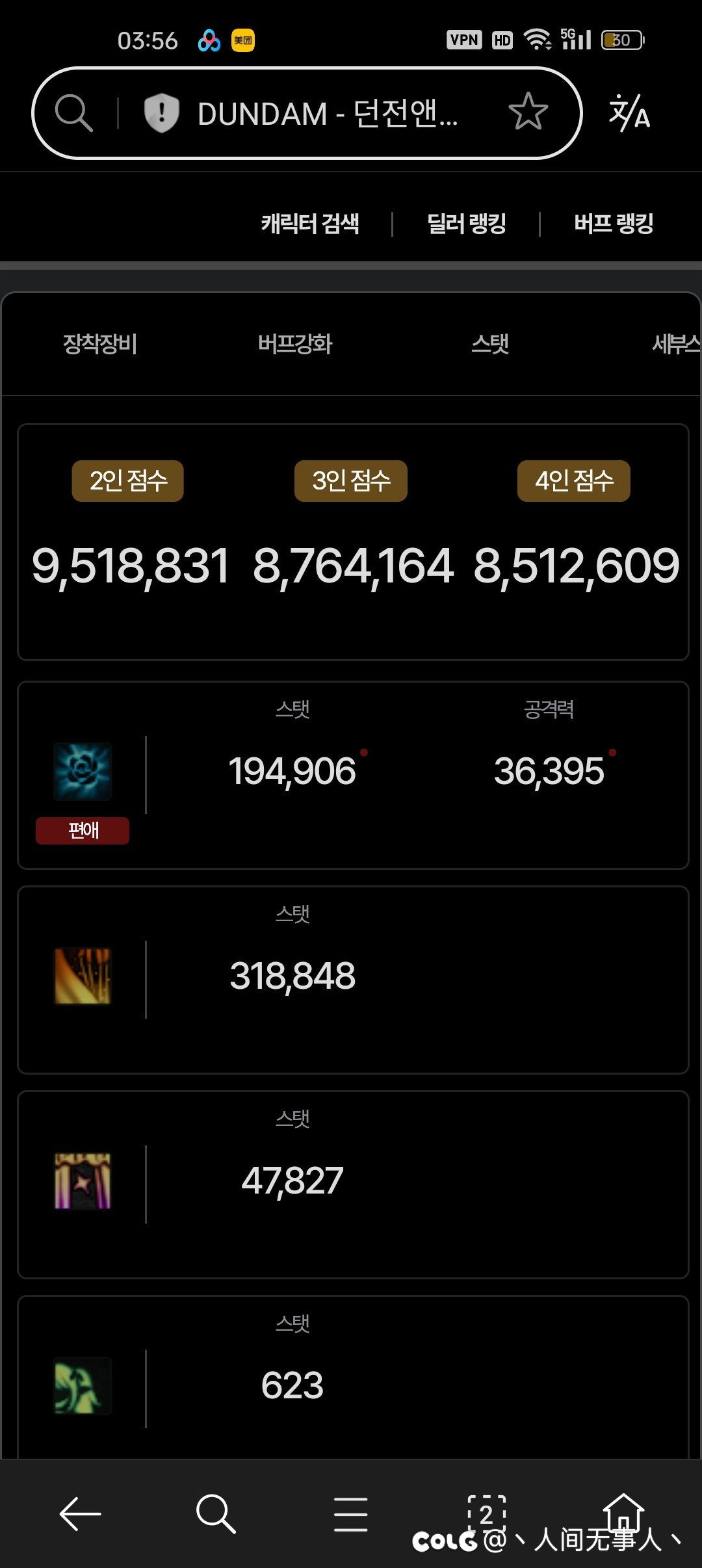Switch to the 스탯 tab
The image size is (702, 1568).
click(490, 344)
